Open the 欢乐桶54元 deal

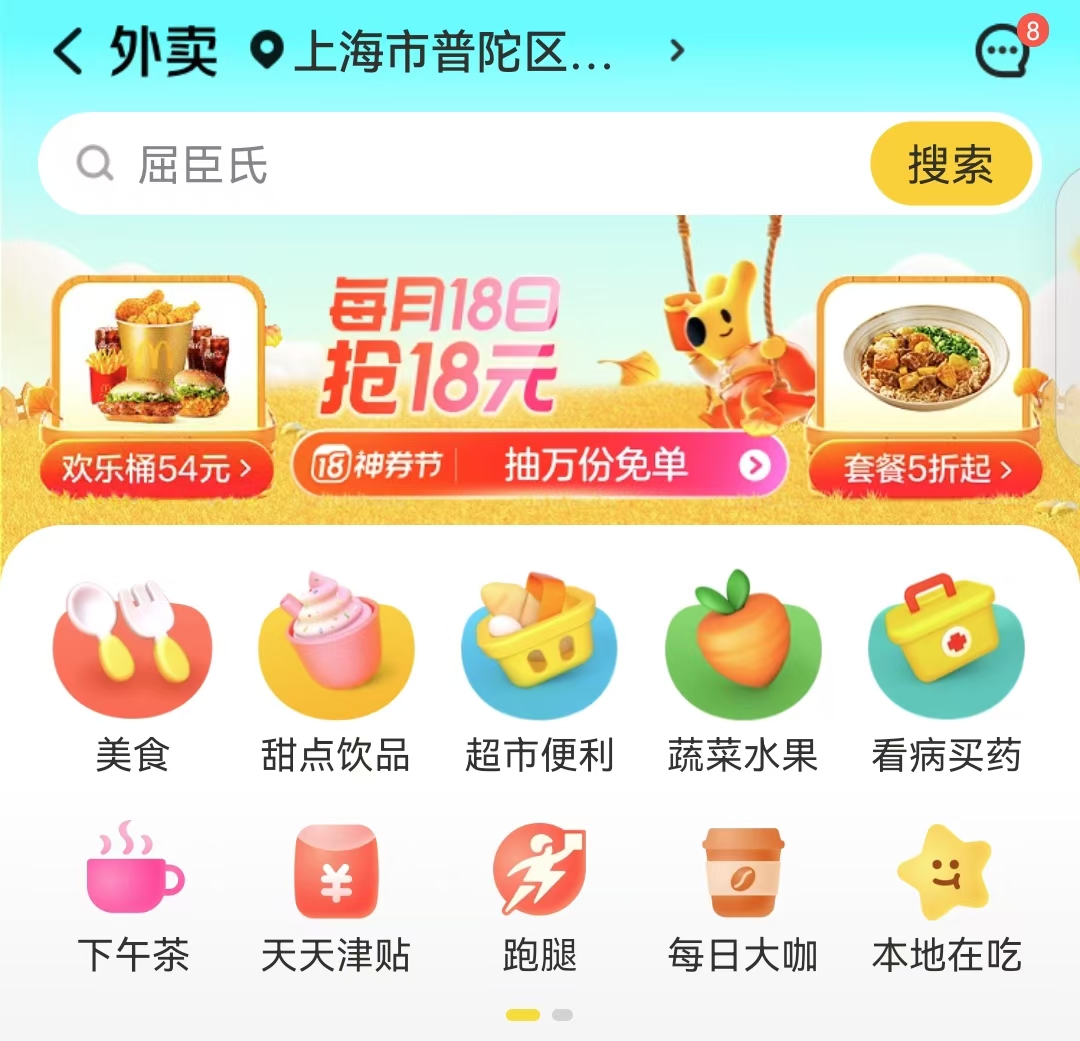[x=157, y=468]
